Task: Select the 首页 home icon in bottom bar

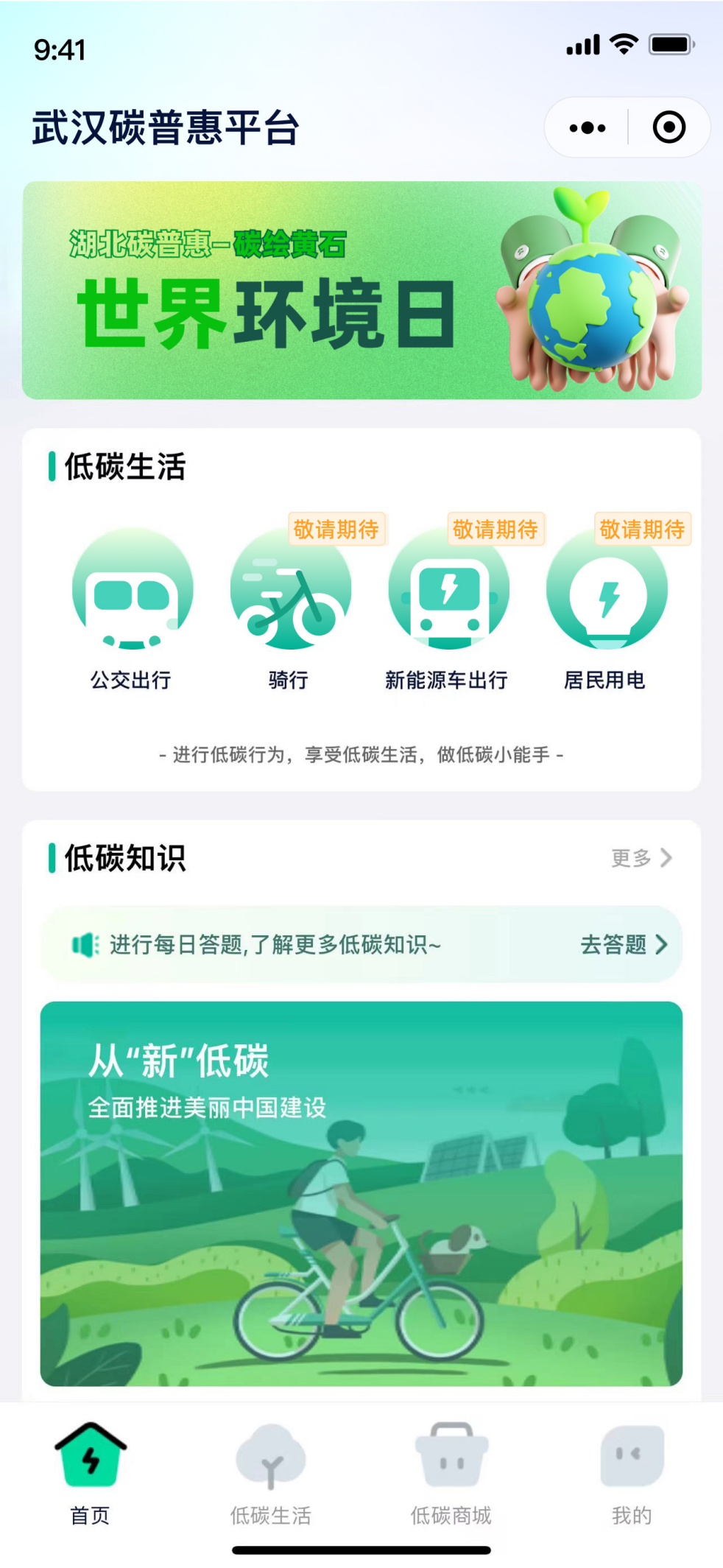Action: (x=90, y=1455)
